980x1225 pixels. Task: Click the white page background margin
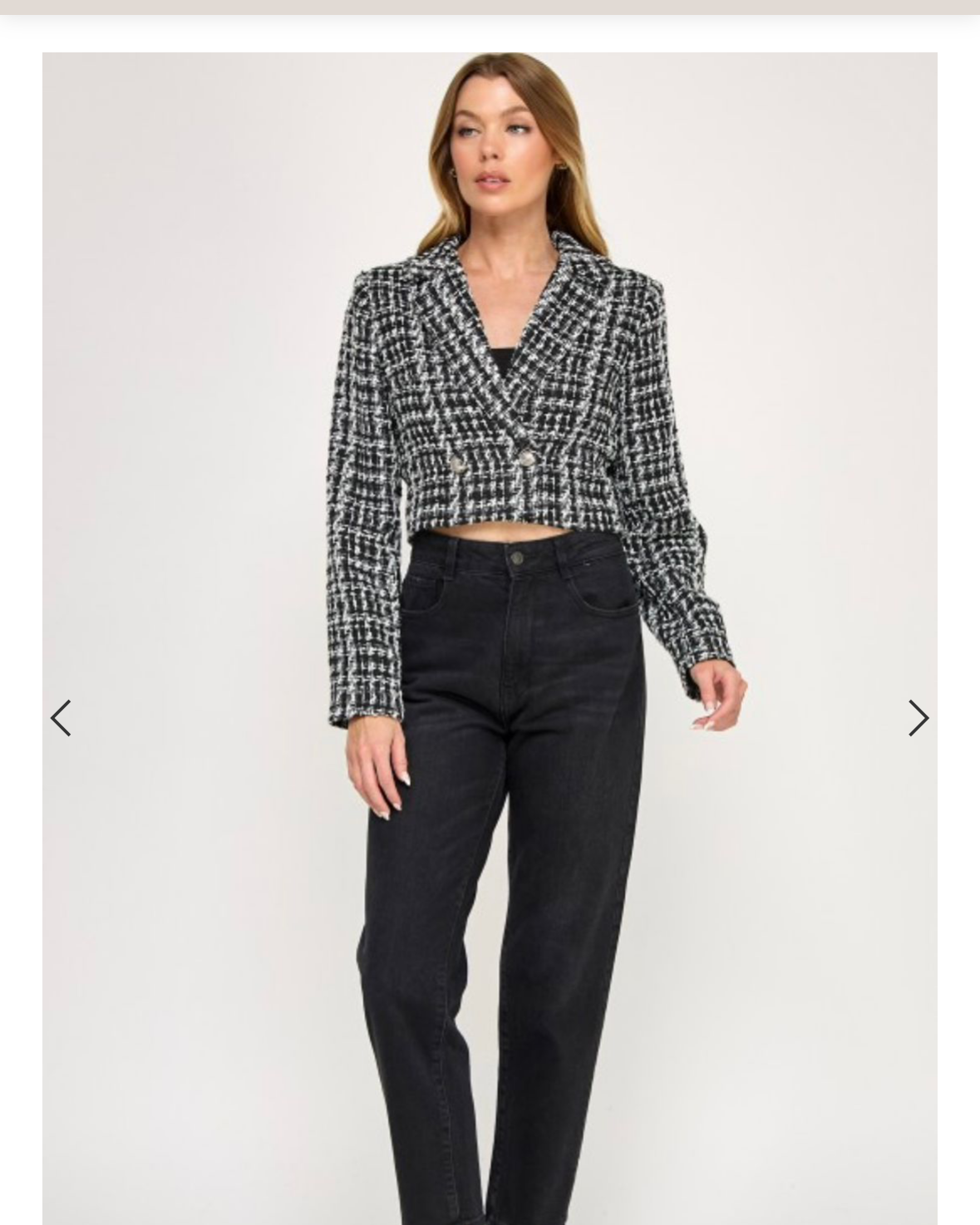click(21, 582)
